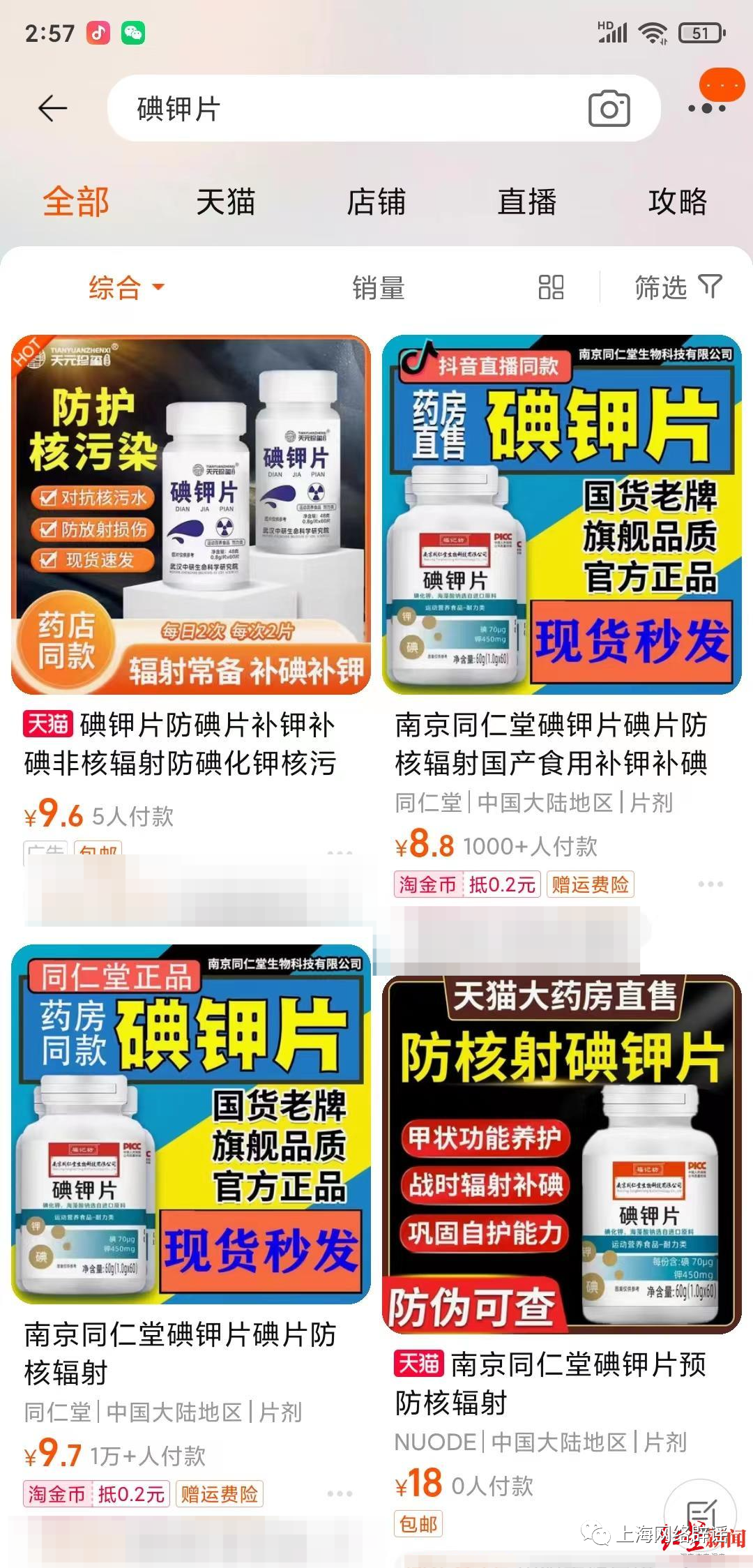Open camera image search
Viewport: 753px width, 1568px height.
point(609,109)
